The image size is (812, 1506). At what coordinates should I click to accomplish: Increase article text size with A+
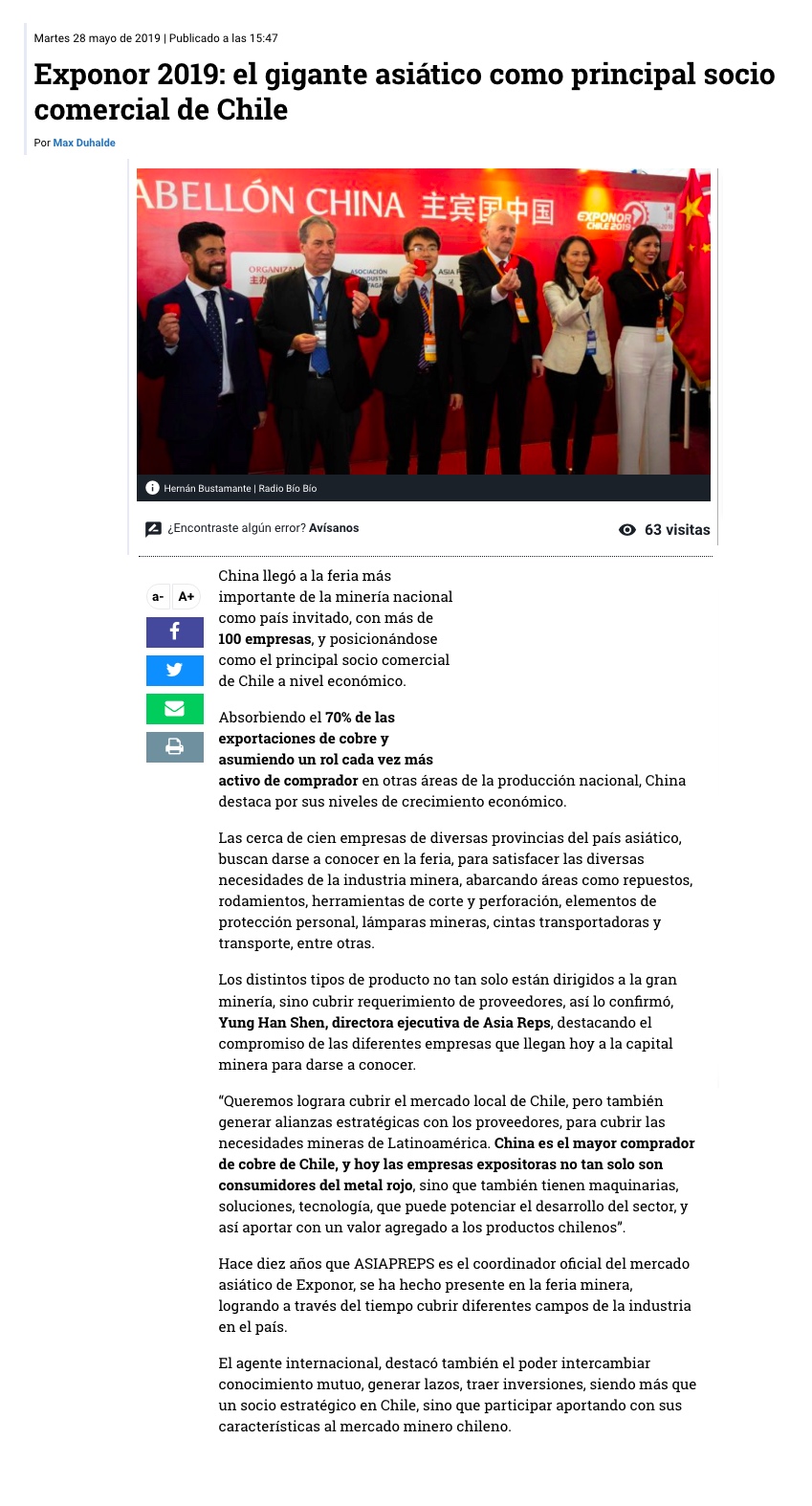tap(187, 596)
